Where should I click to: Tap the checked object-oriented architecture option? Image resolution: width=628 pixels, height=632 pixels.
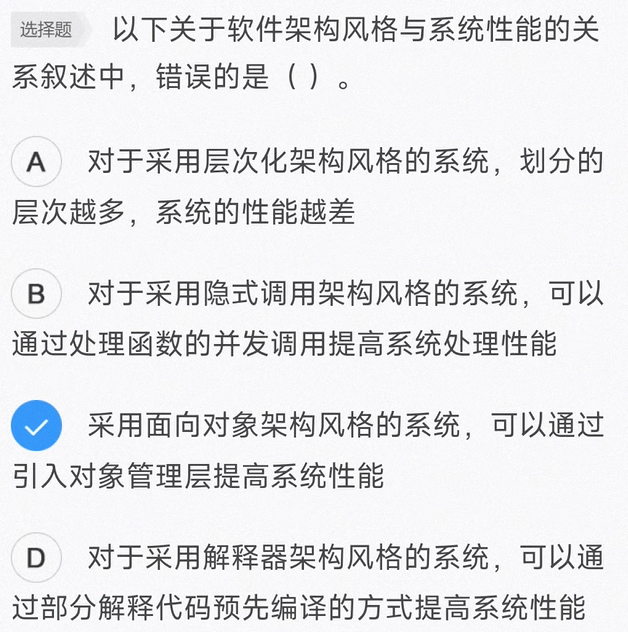(x=37, y=427)
